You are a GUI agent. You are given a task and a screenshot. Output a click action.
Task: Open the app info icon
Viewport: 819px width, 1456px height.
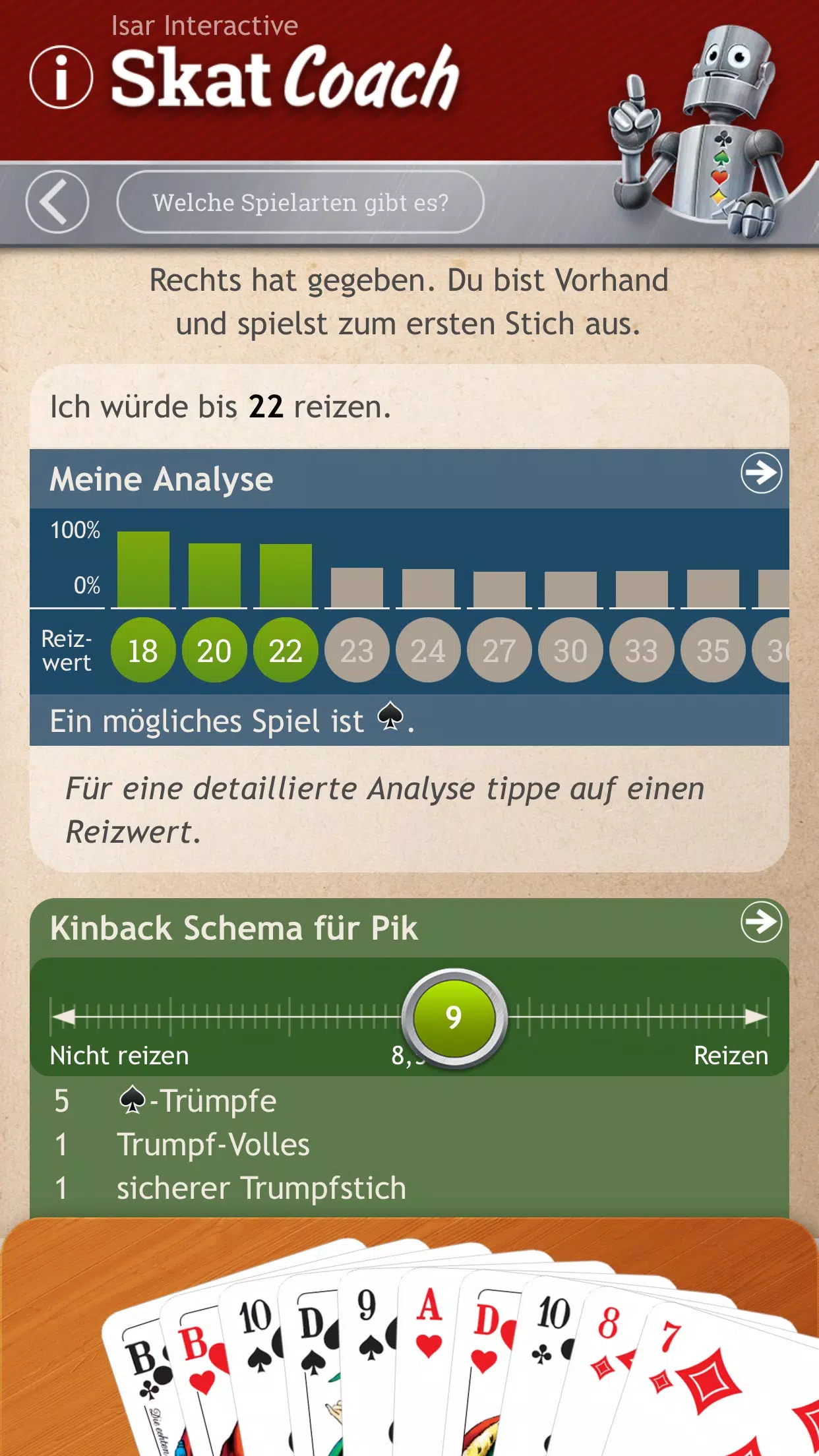point(61,77)
